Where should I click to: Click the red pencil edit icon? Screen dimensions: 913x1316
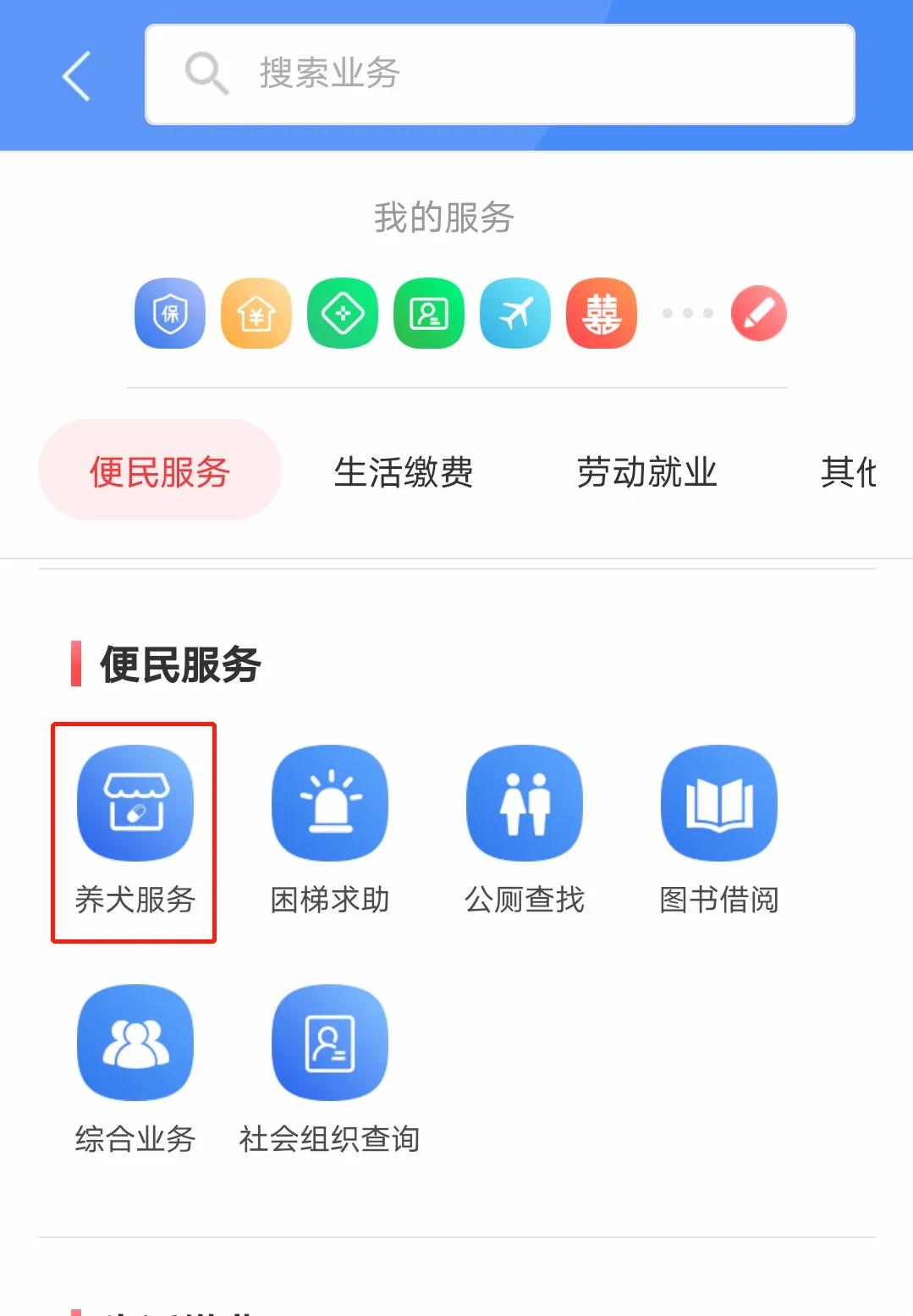click(x=759, y=313)
